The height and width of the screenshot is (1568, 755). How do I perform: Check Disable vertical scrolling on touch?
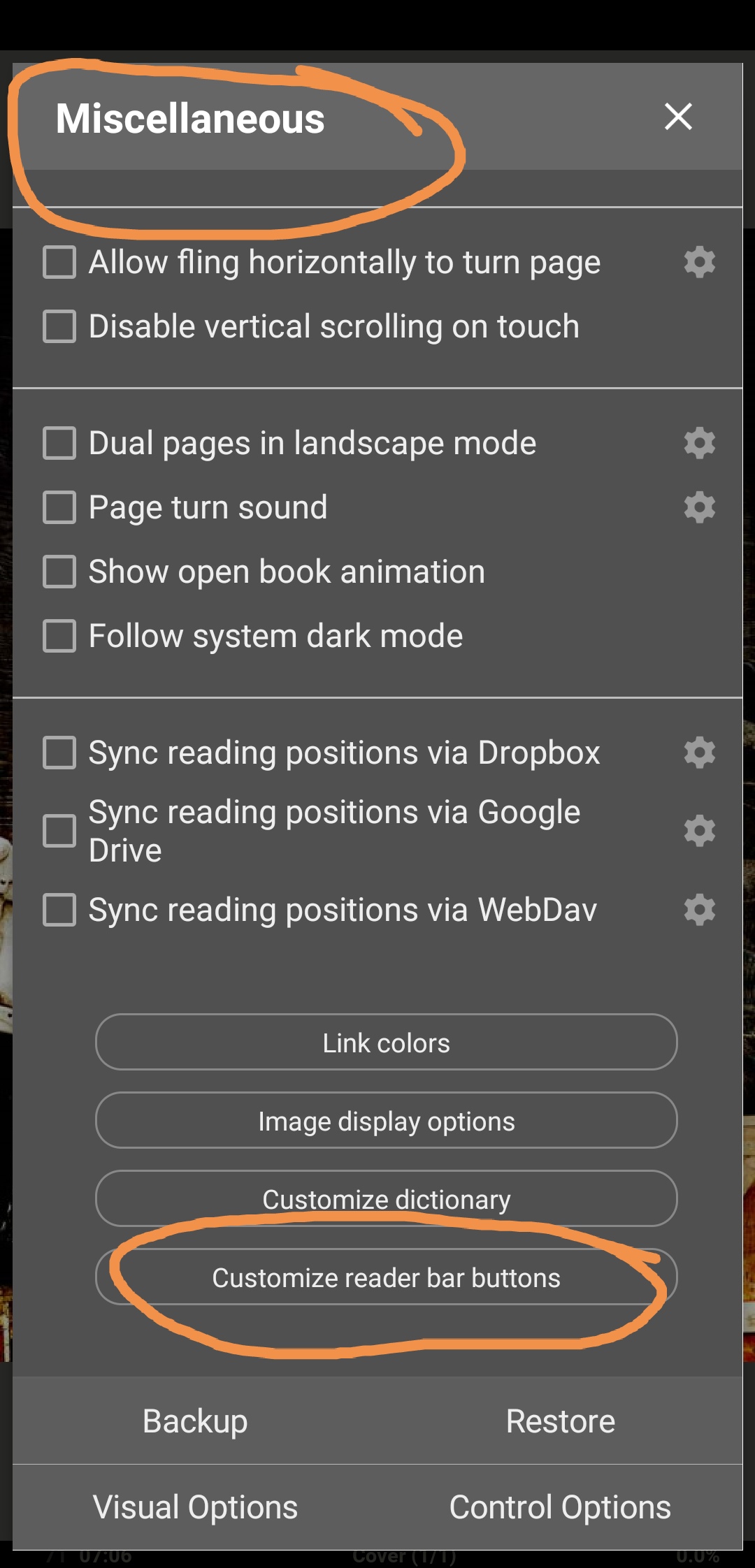pos(59,327)
